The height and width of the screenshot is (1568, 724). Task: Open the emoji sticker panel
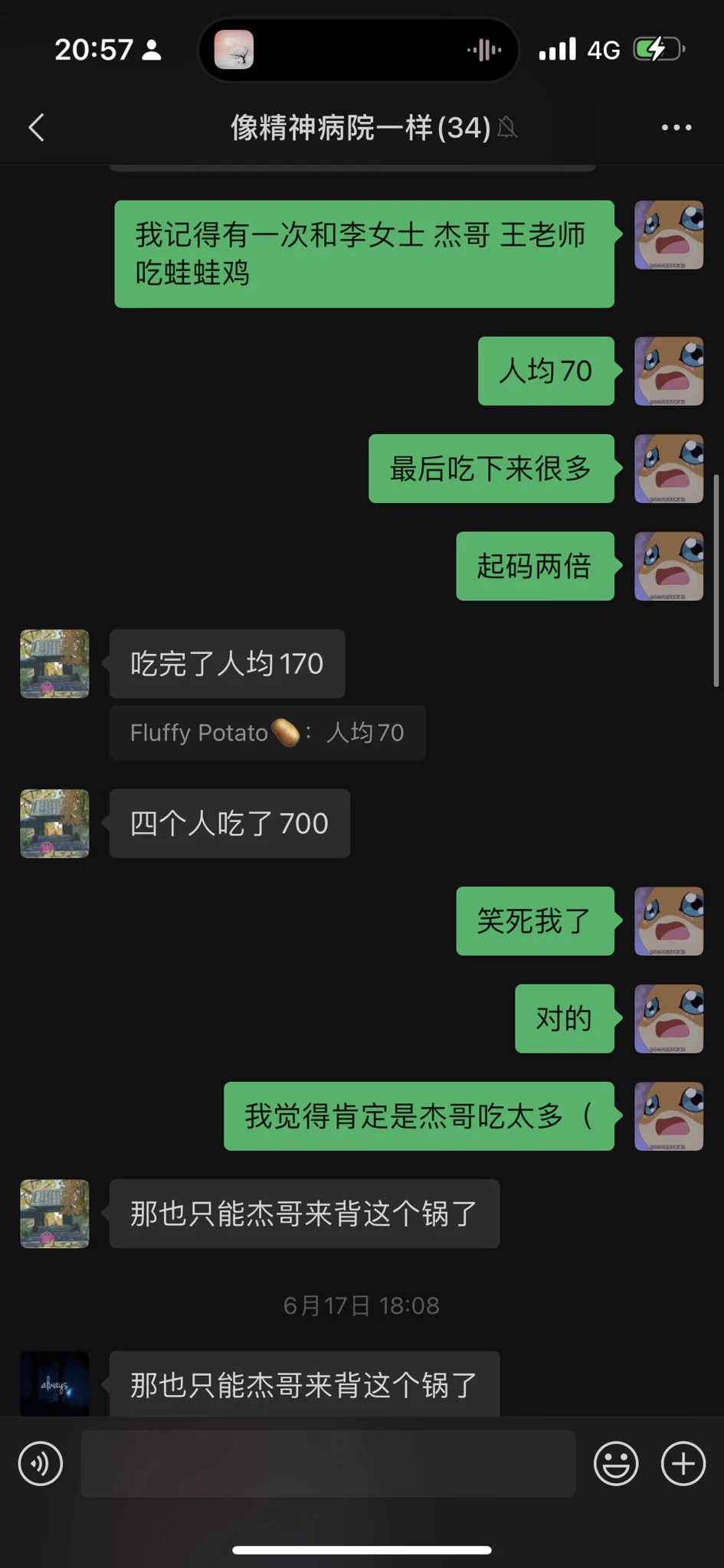616,1463
